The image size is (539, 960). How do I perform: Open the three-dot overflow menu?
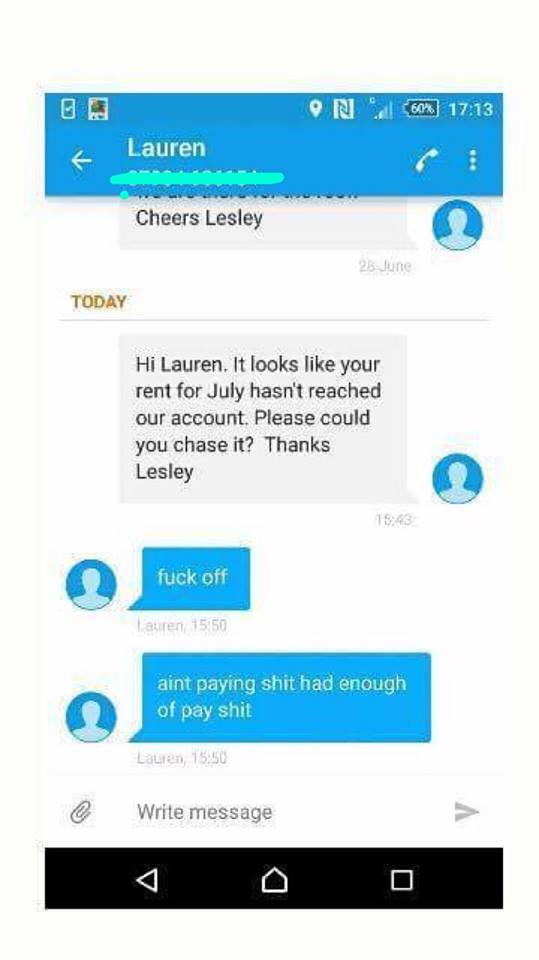coord(472,160)
